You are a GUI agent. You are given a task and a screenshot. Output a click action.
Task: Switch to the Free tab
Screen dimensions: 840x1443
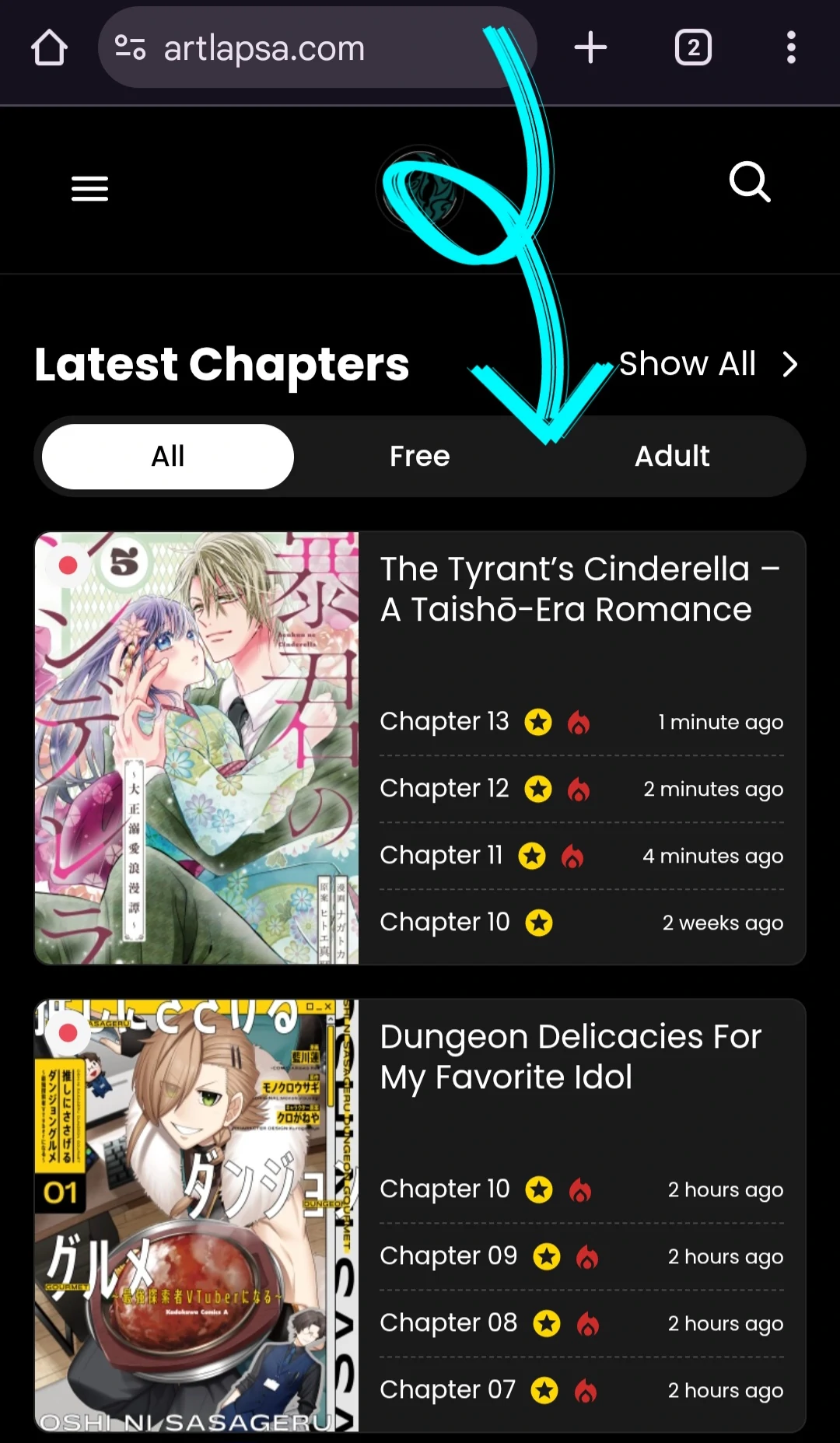[419, 457]
